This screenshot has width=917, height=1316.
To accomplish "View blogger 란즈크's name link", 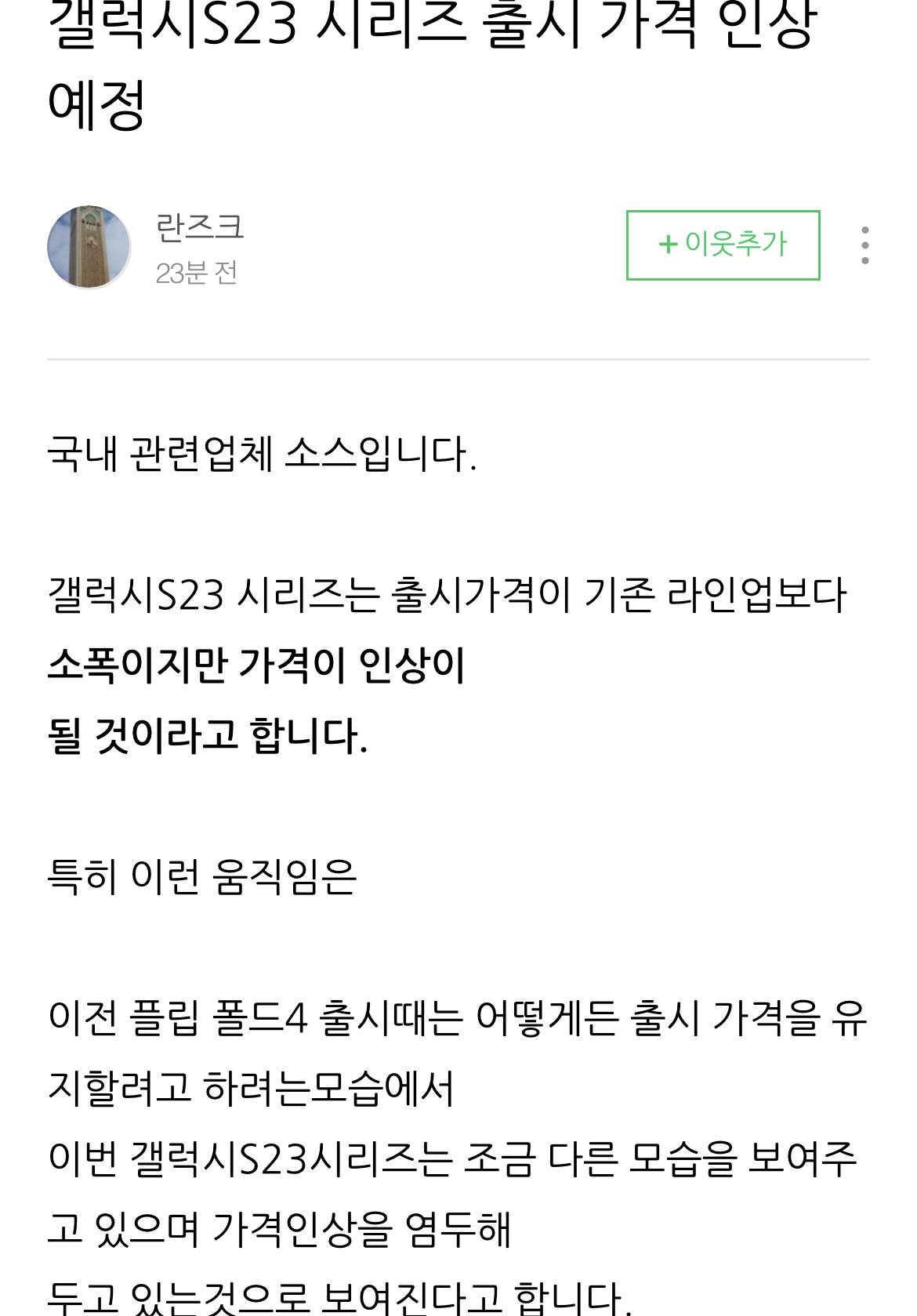I will (200, 228).
